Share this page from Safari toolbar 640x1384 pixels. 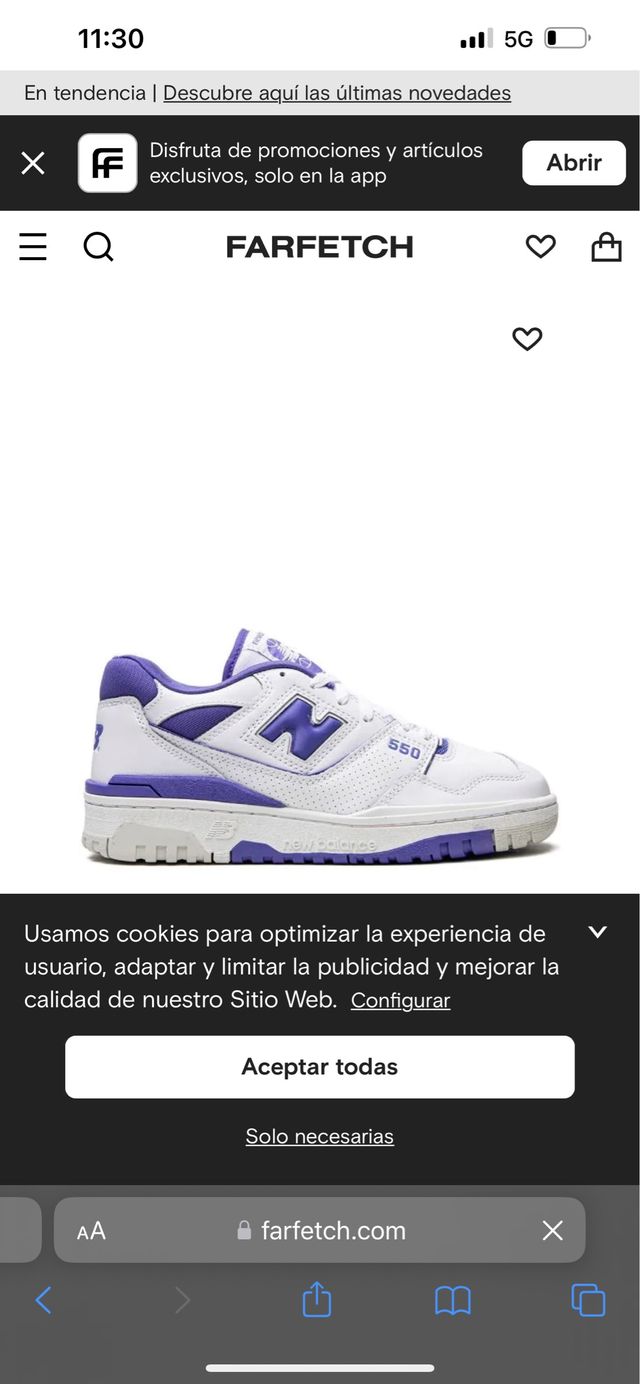317,1300
